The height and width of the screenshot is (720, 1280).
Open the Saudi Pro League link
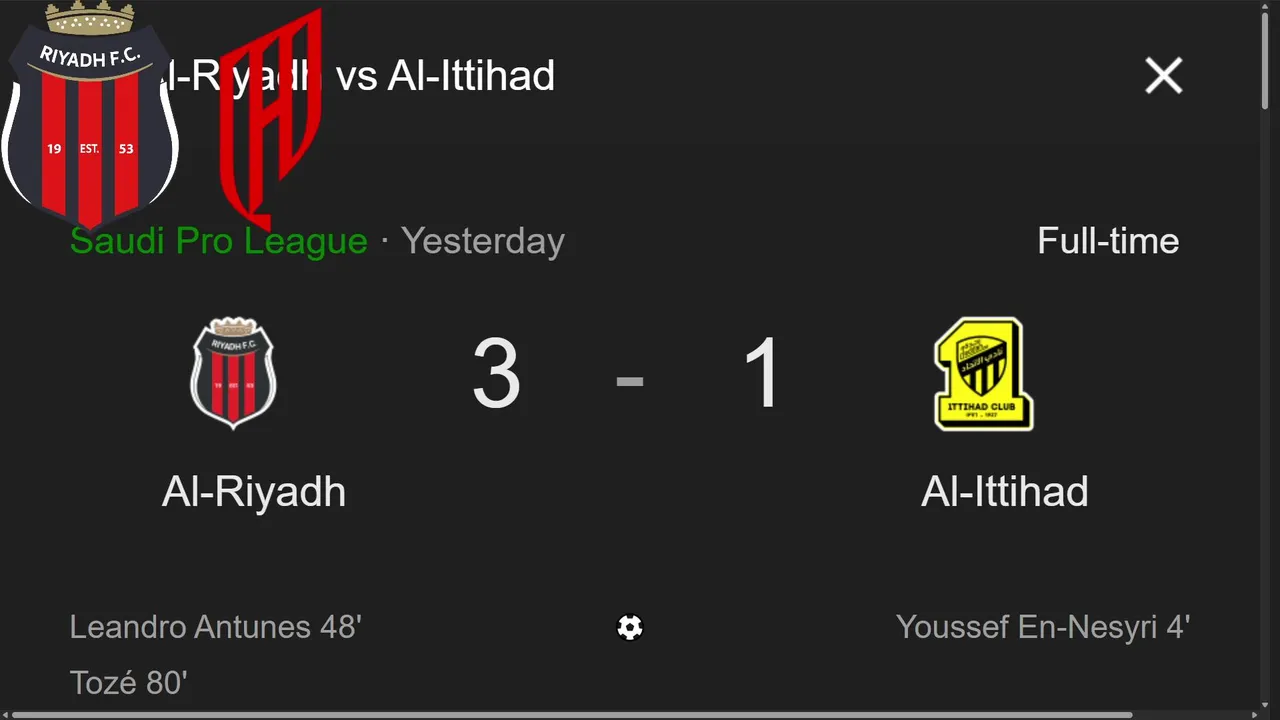(x=218, y=241)
